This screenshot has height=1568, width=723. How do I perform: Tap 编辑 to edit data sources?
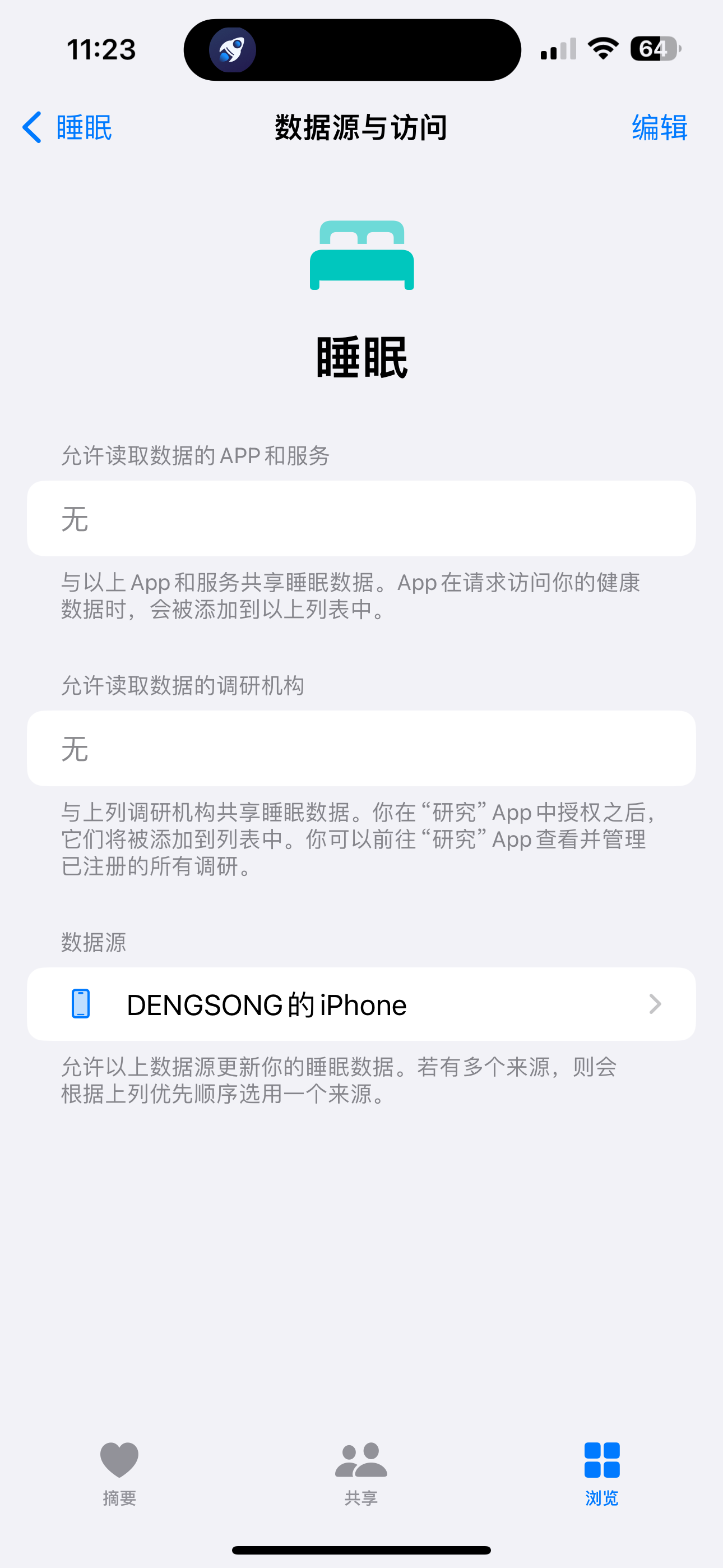659,128
